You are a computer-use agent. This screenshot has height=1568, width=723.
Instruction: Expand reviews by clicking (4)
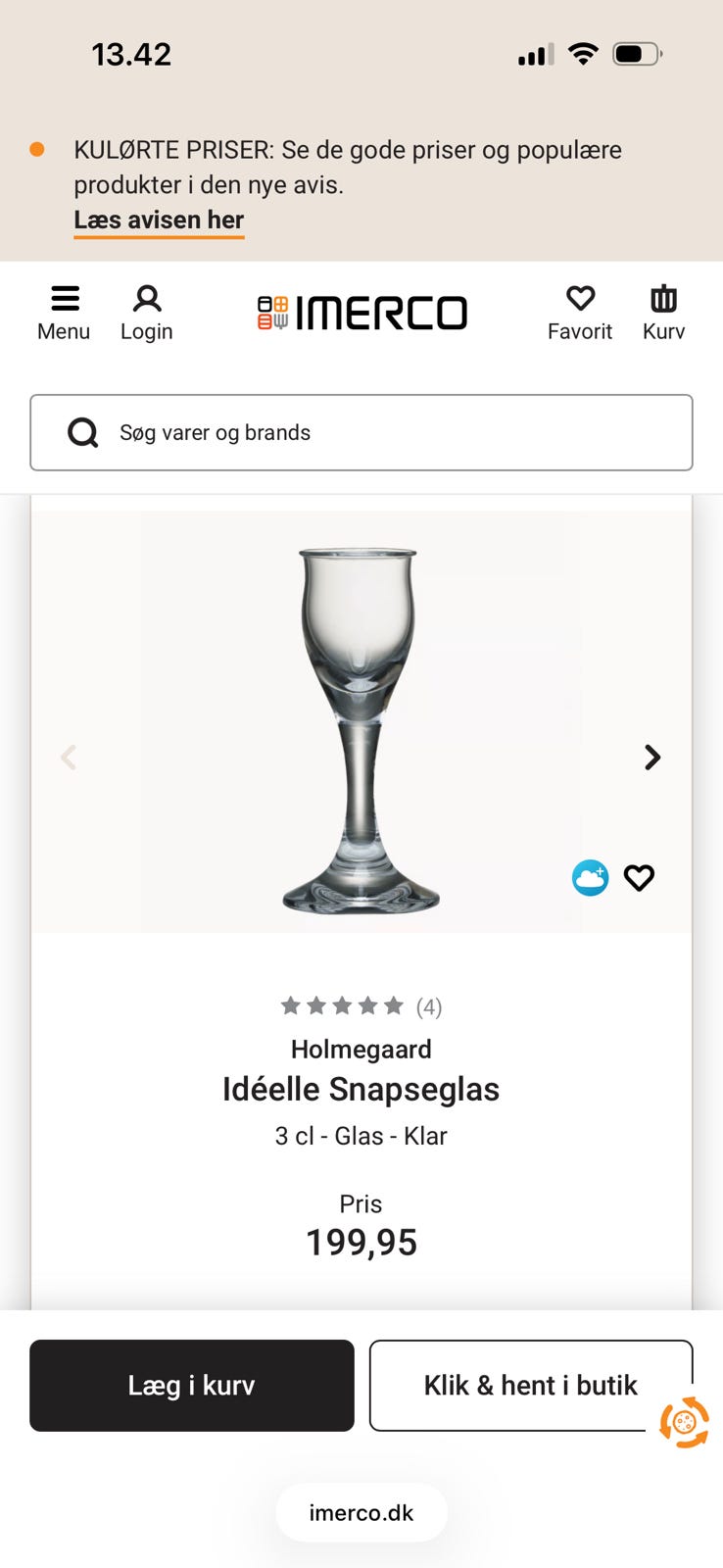[428, 1005]
